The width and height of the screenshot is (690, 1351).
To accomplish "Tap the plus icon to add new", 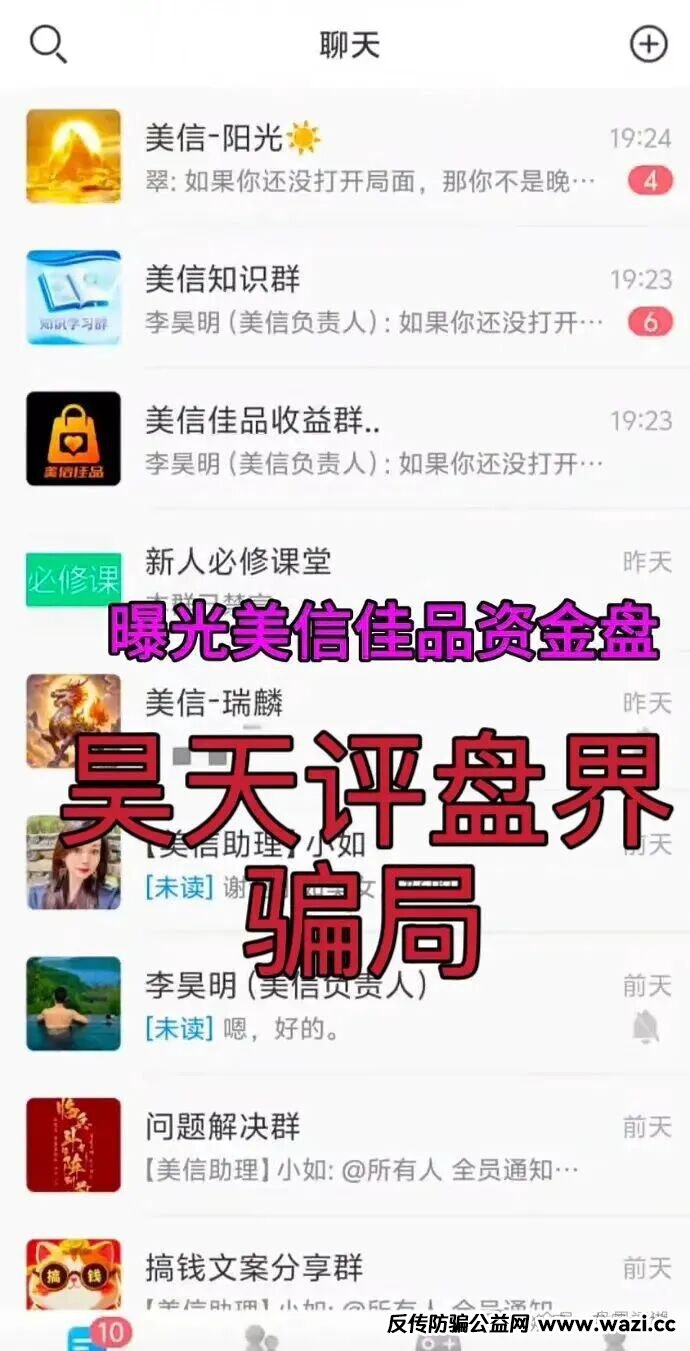I will click(648, 44).
